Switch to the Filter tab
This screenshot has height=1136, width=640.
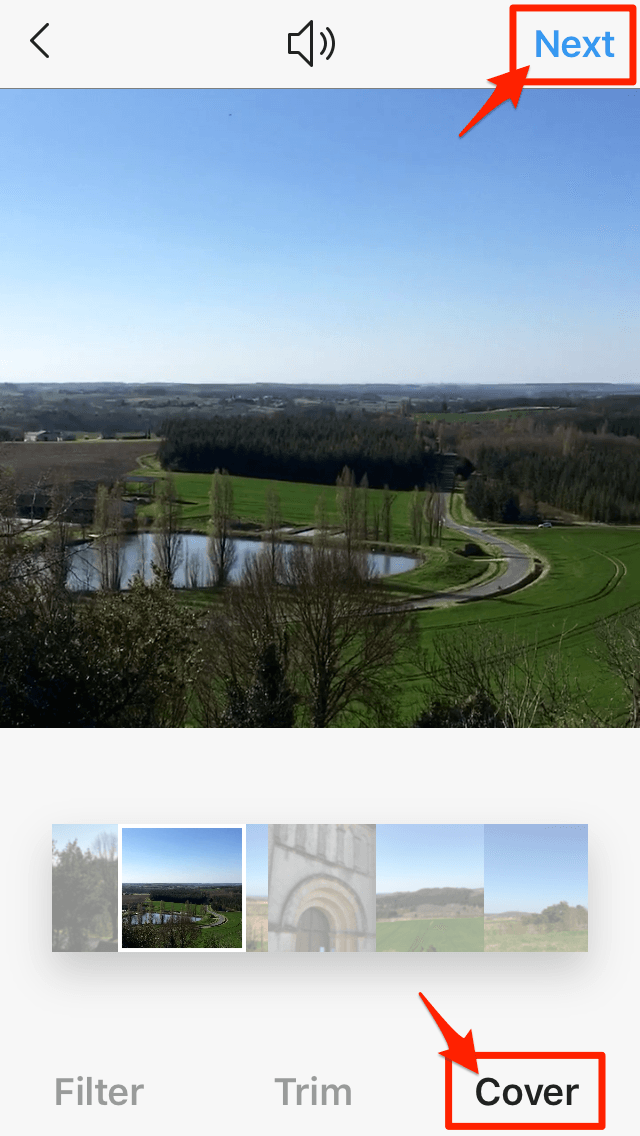click(99, 1092)
